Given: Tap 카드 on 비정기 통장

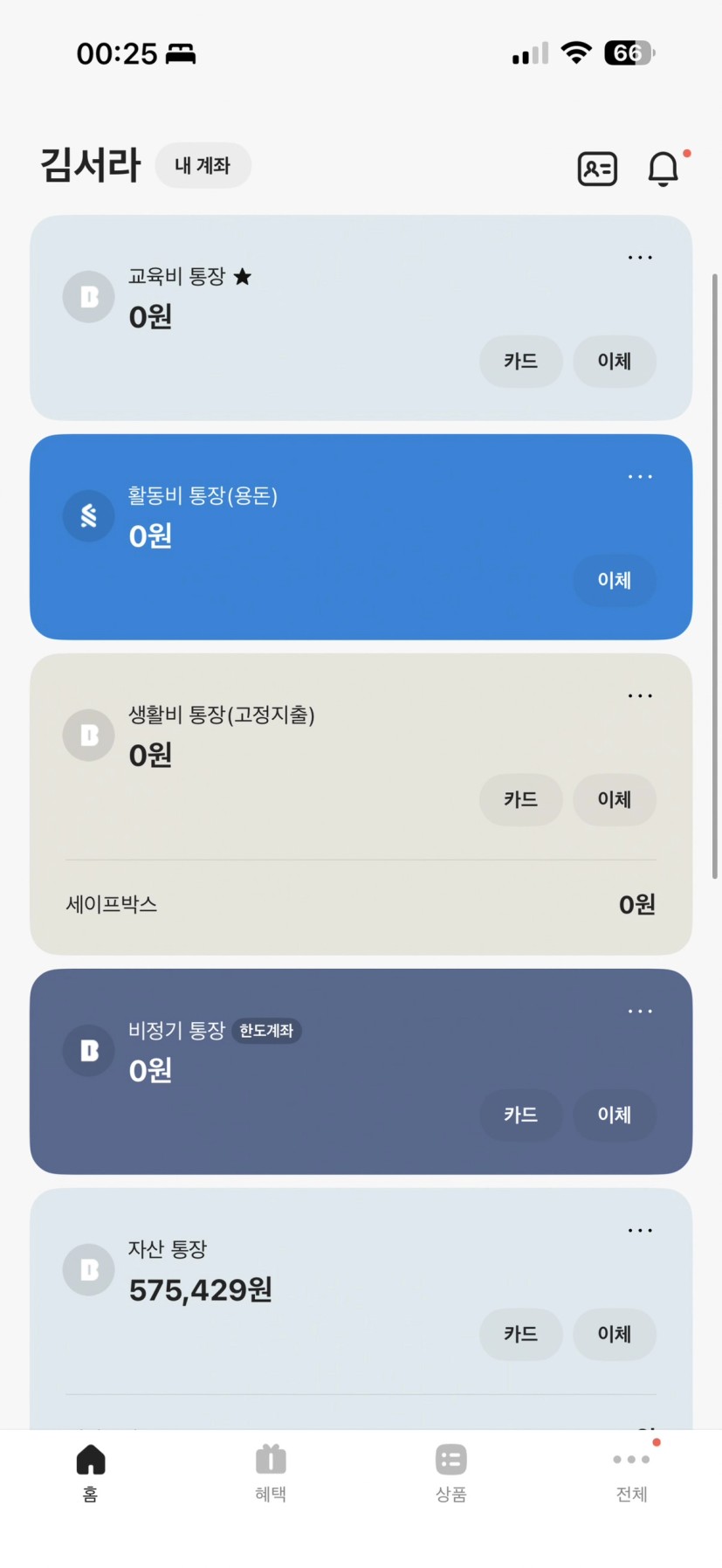Looking at the screenshot, I should click(520, 1115).
